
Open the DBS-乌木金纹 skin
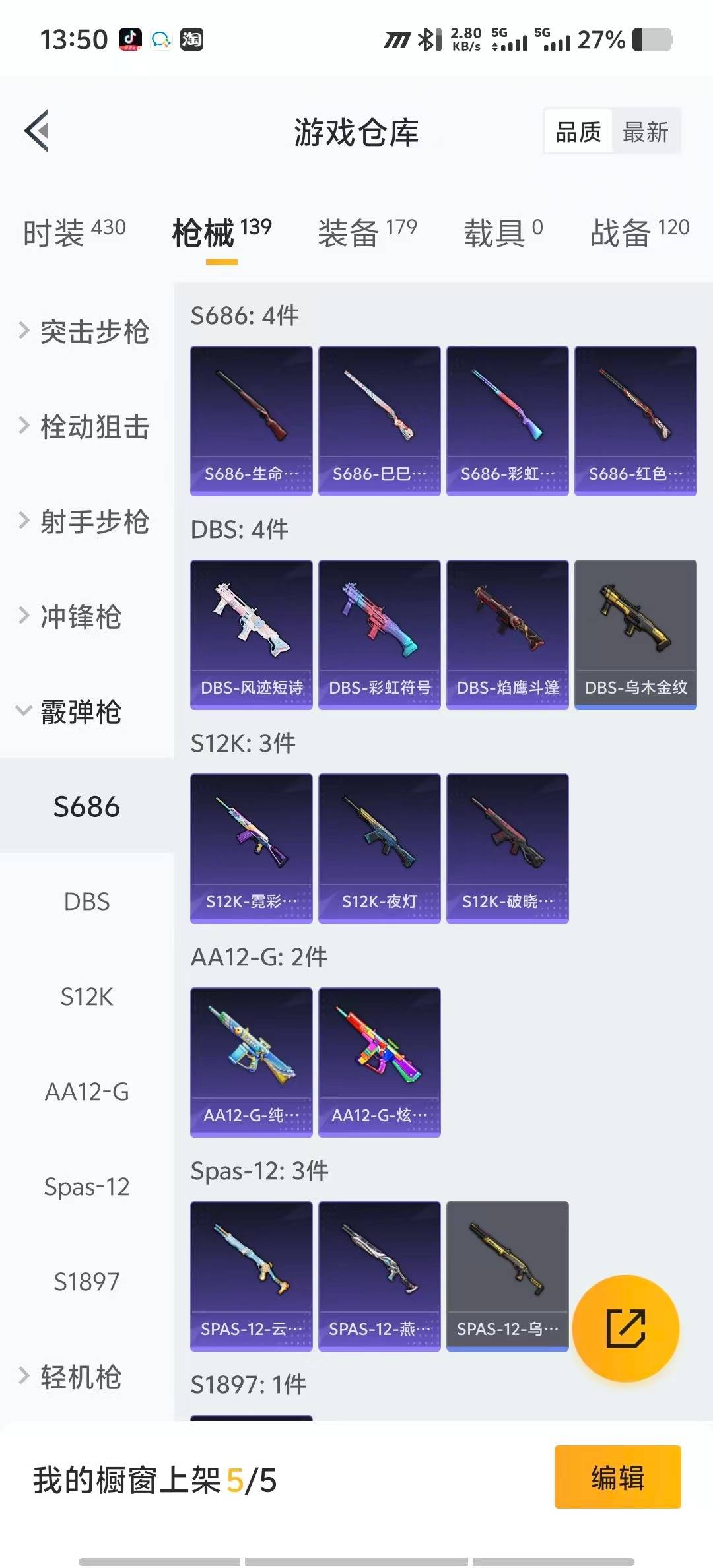tap(635, 634)
